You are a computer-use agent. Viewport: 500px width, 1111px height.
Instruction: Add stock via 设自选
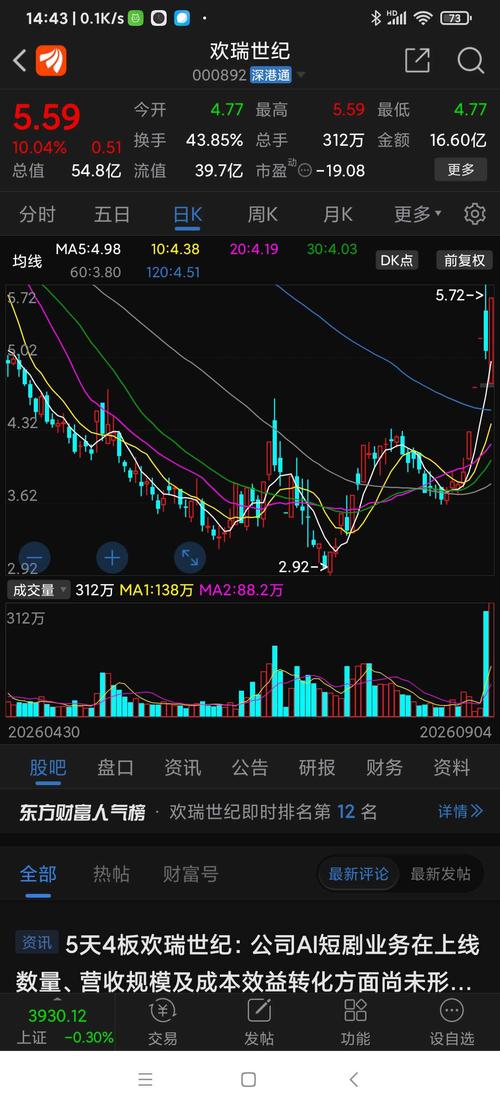(452, 1023)
